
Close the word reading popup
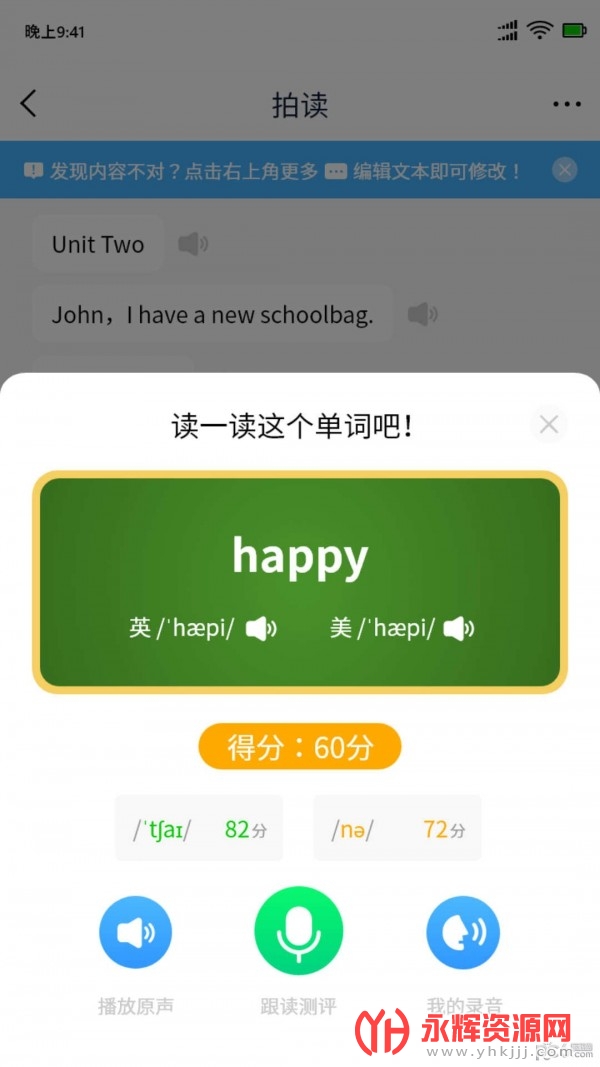(548, 425)
